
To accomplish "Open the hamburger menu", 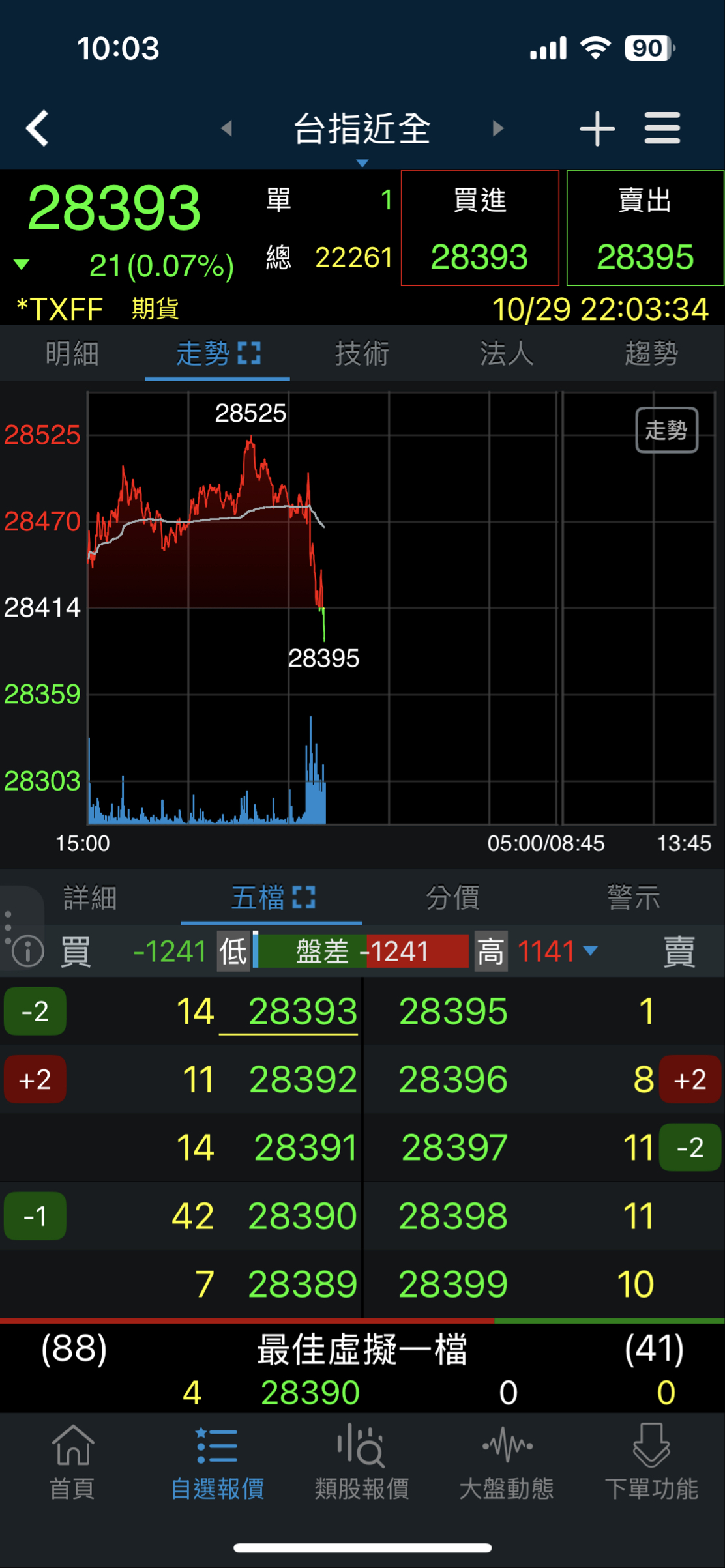I will pos(662,128).
